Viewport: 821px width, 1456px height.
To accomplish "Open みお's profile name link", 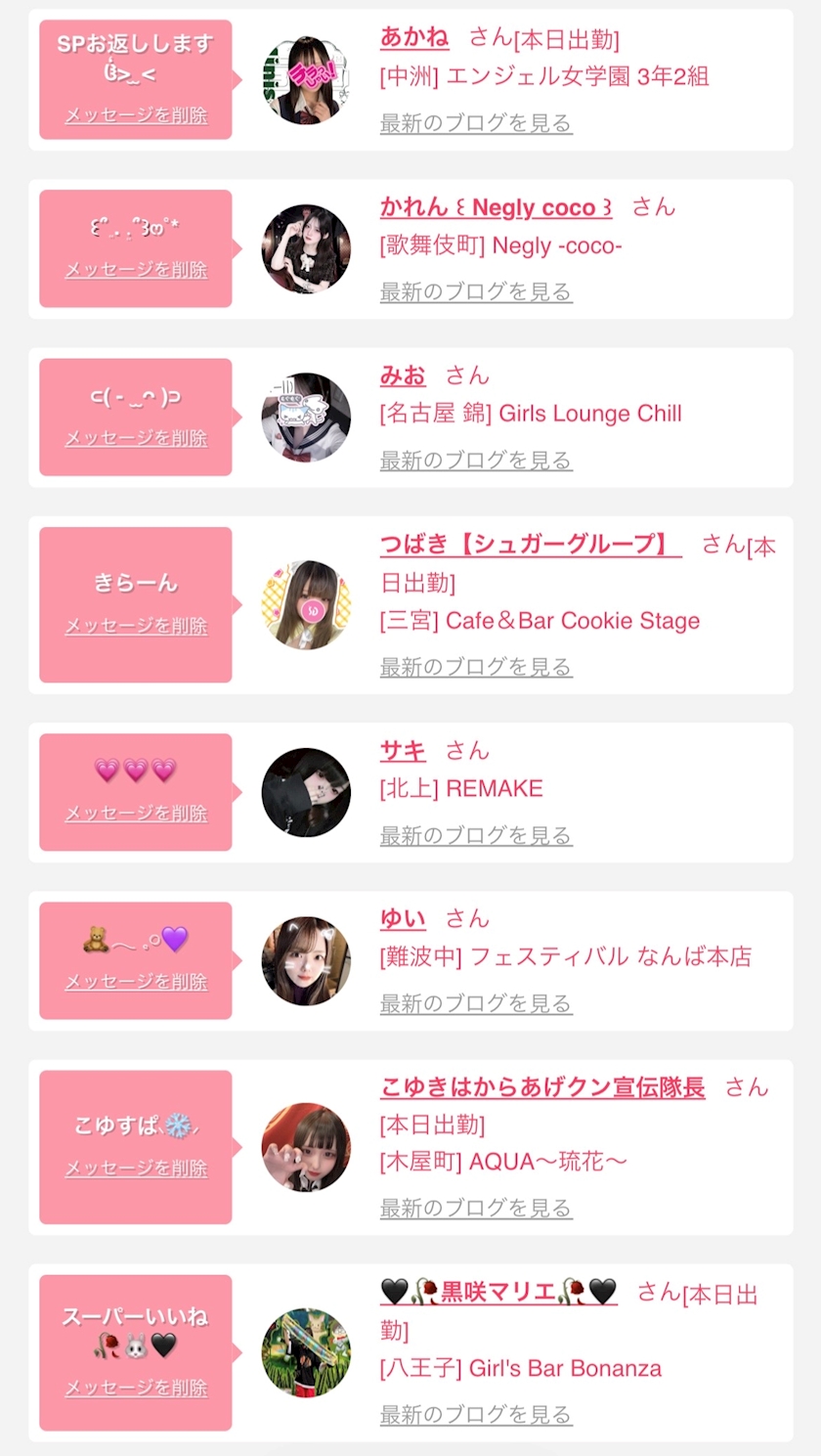I will (403, 375).
